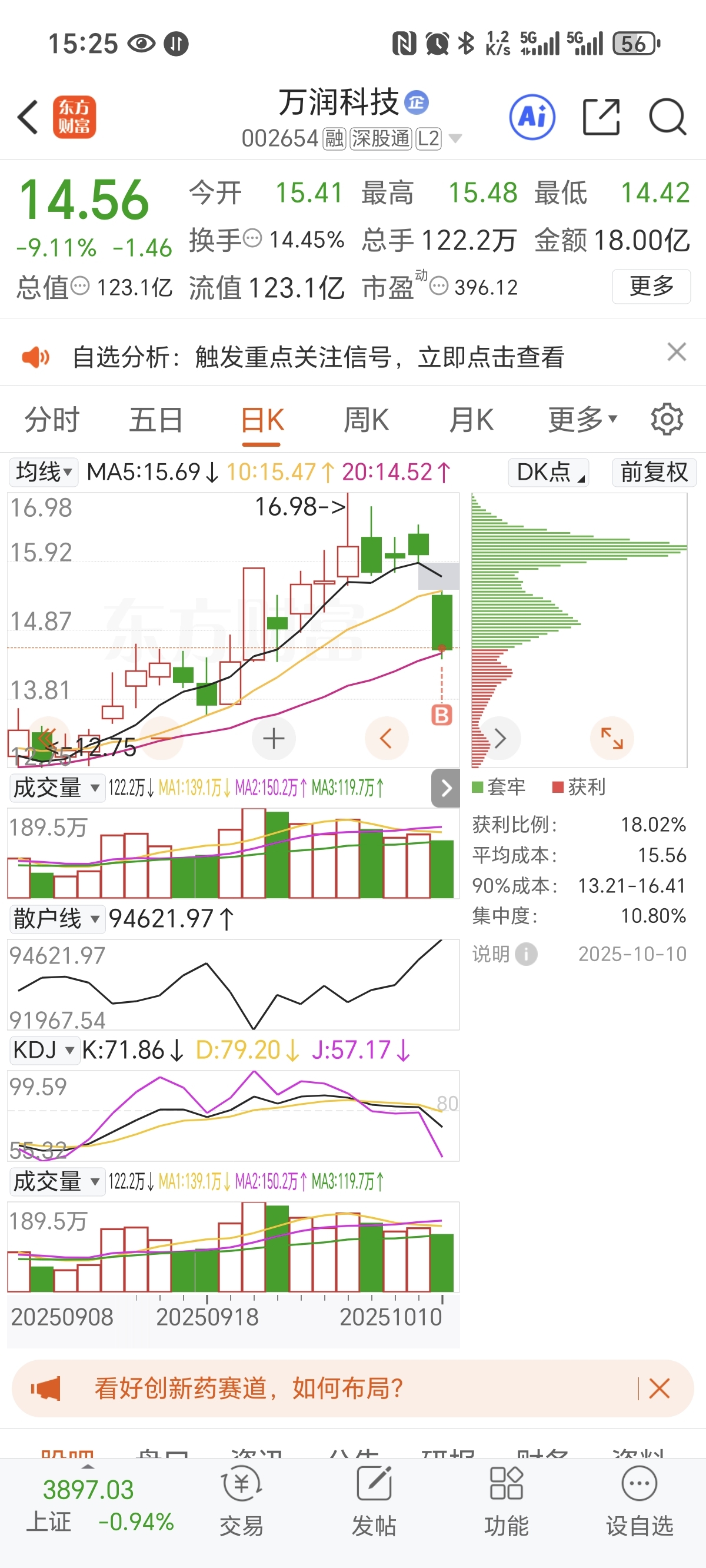Switch to the 分时 tab

[x=52, y=420]
